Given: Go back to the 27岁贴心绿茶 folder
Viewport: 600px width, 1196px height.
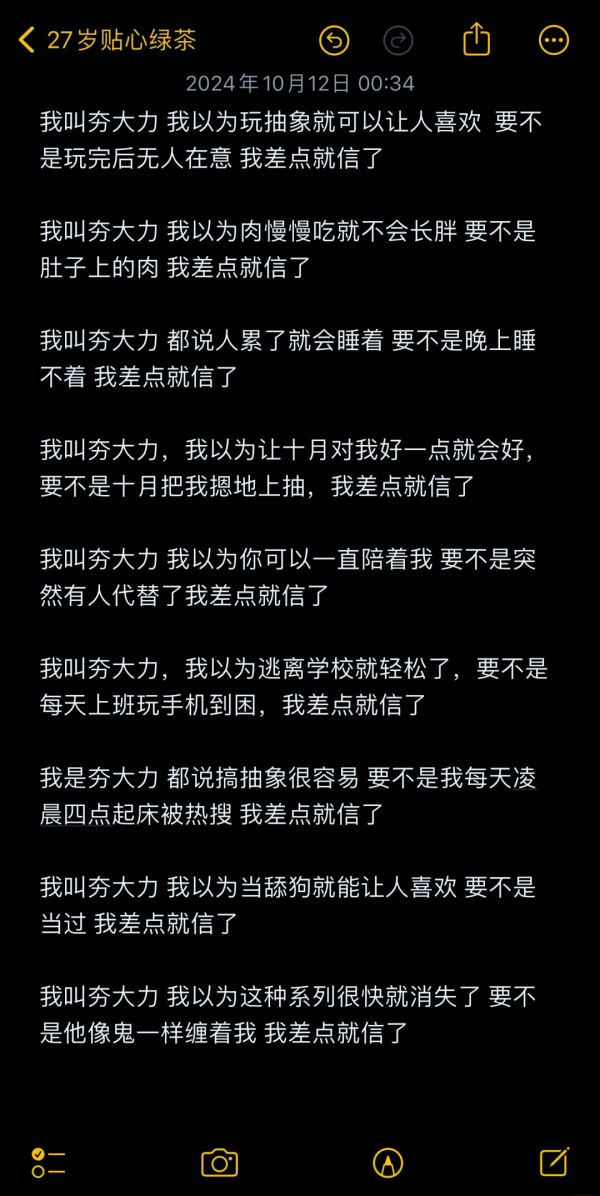Looking at the screenshot, I should [106, 40].
